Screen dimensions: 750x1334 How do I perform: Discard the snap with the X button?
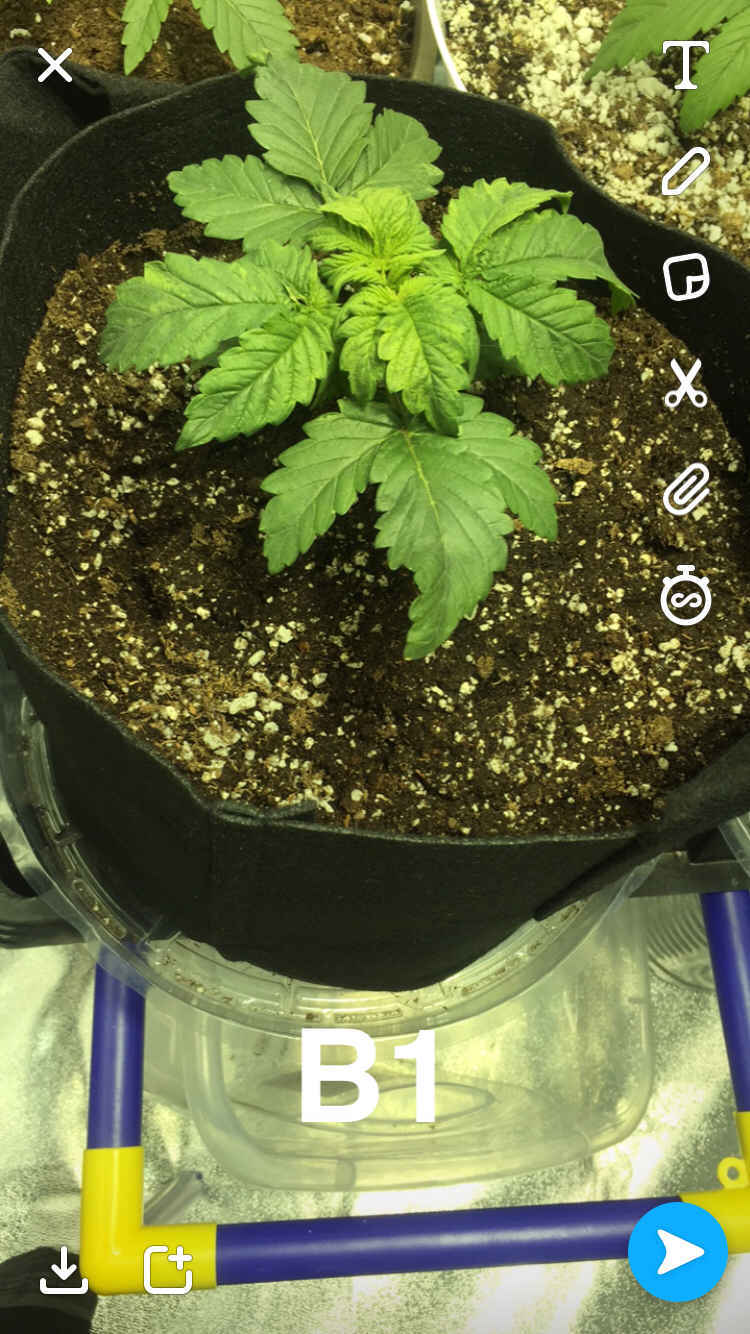pos(55,65)
